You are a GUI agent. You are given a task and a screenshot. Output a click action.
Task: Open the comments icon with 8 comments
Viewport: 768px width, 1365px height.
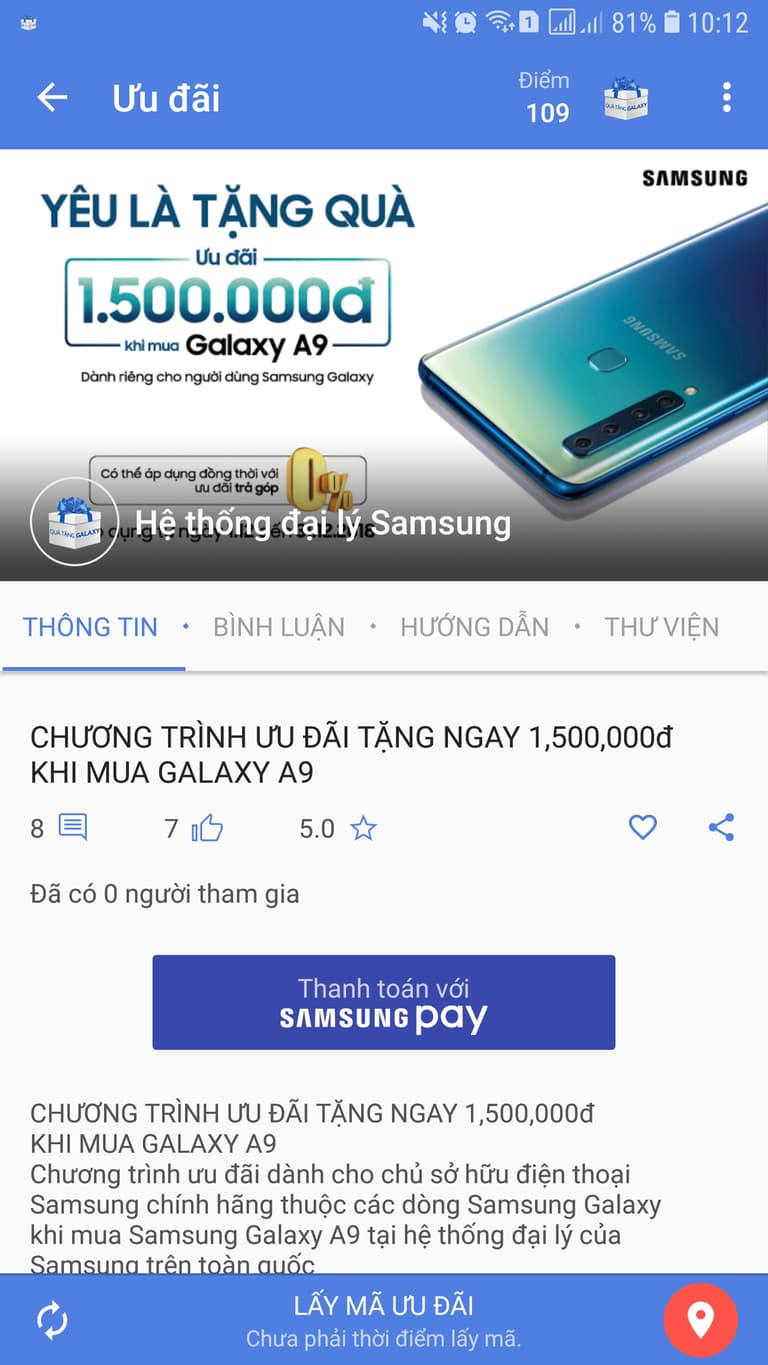pos(72,828)
